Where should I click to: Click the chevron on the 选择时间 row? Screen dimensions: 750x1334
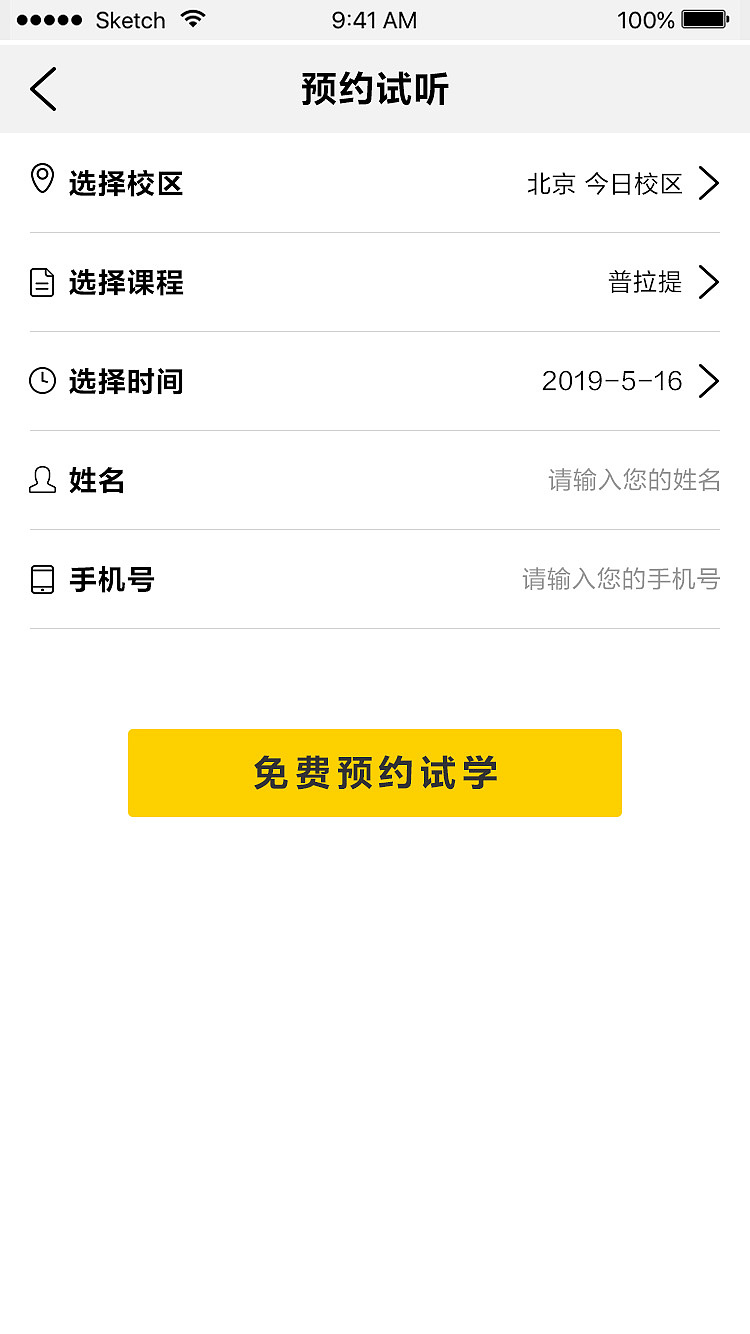(709, 381)
